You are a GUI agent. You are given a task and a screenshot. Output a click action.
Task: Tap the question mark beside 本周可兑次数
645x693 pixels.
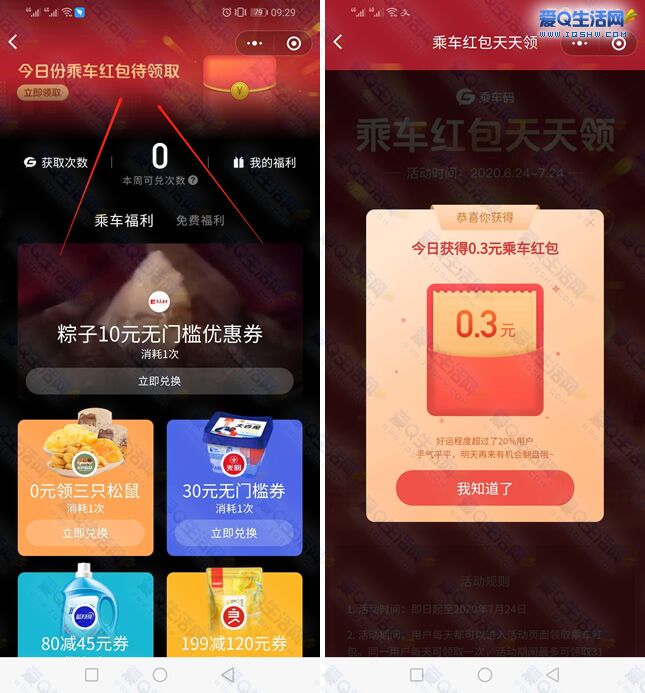[193, 181]
